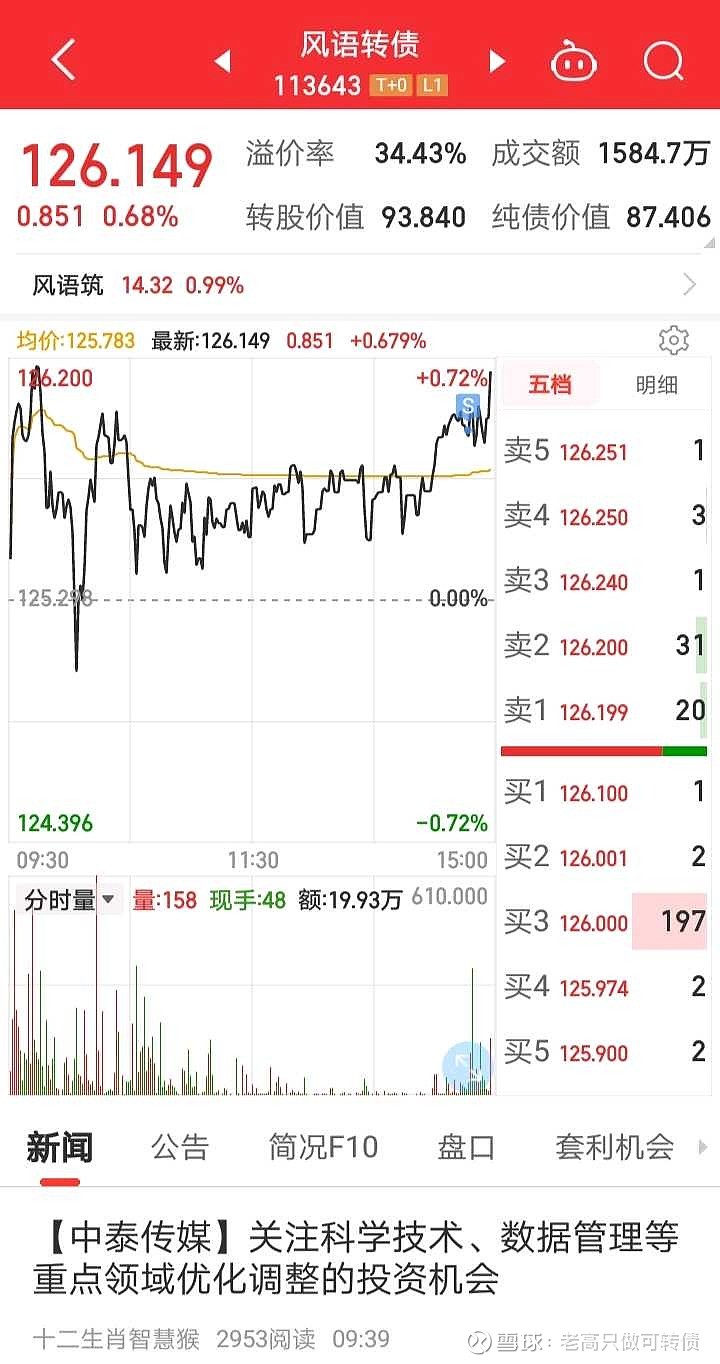Switch to the 公告 tab
This screenshot has width=720, height=1364.
(x=180, y=1147)
